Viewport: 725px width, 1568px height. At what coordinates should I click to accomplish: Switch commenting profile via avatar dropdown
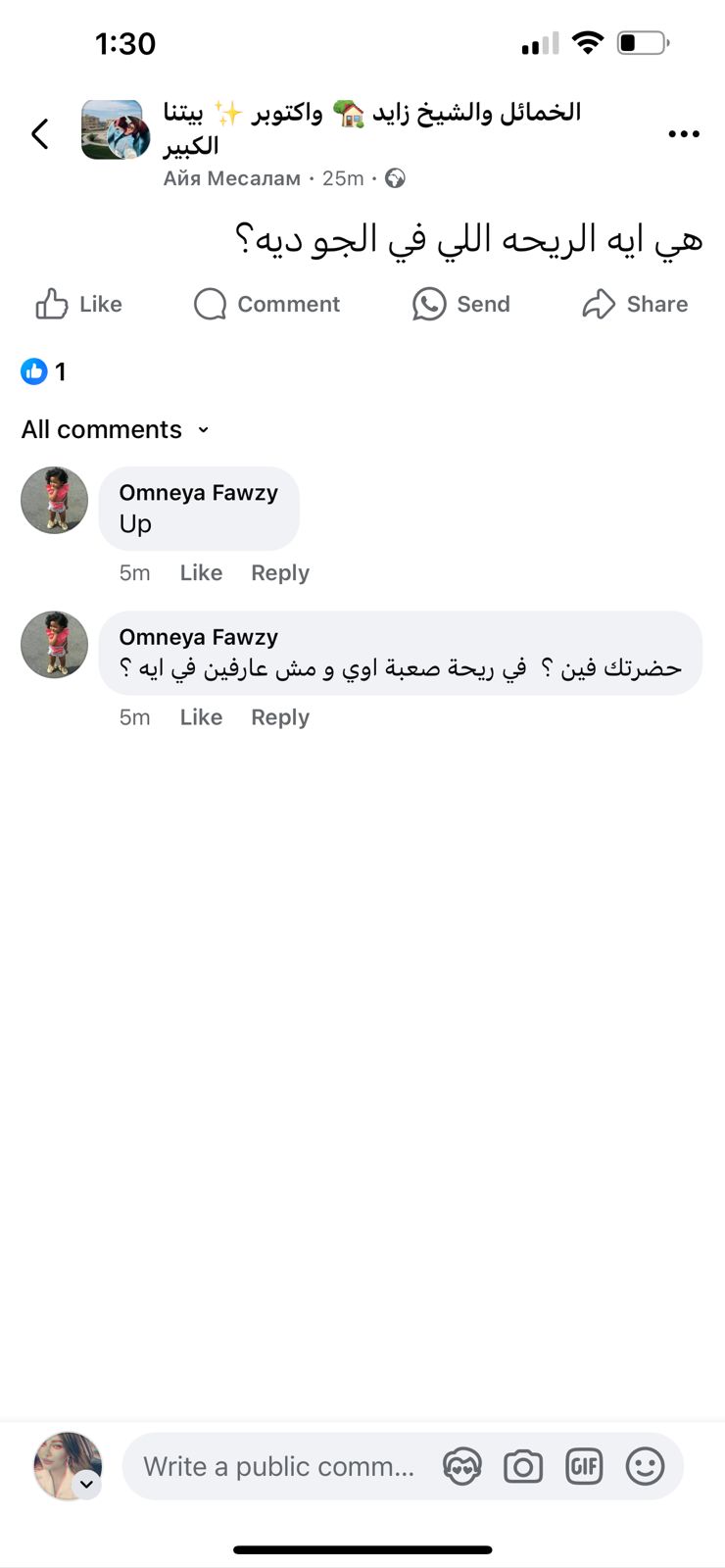click(86, 1484)
